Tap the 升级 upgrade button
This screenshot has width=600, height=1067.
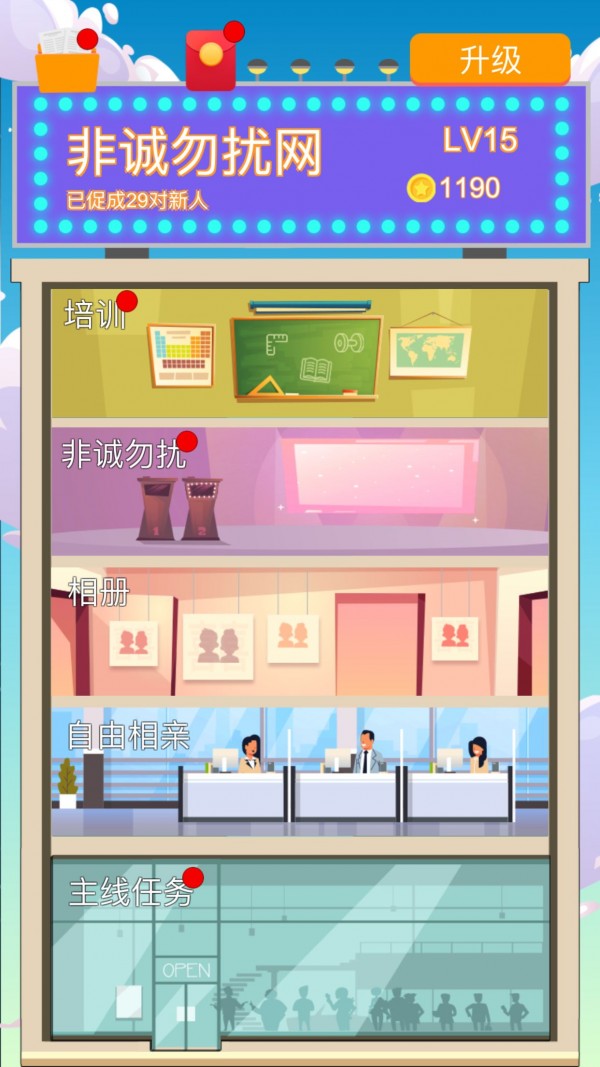coord(490,60)
